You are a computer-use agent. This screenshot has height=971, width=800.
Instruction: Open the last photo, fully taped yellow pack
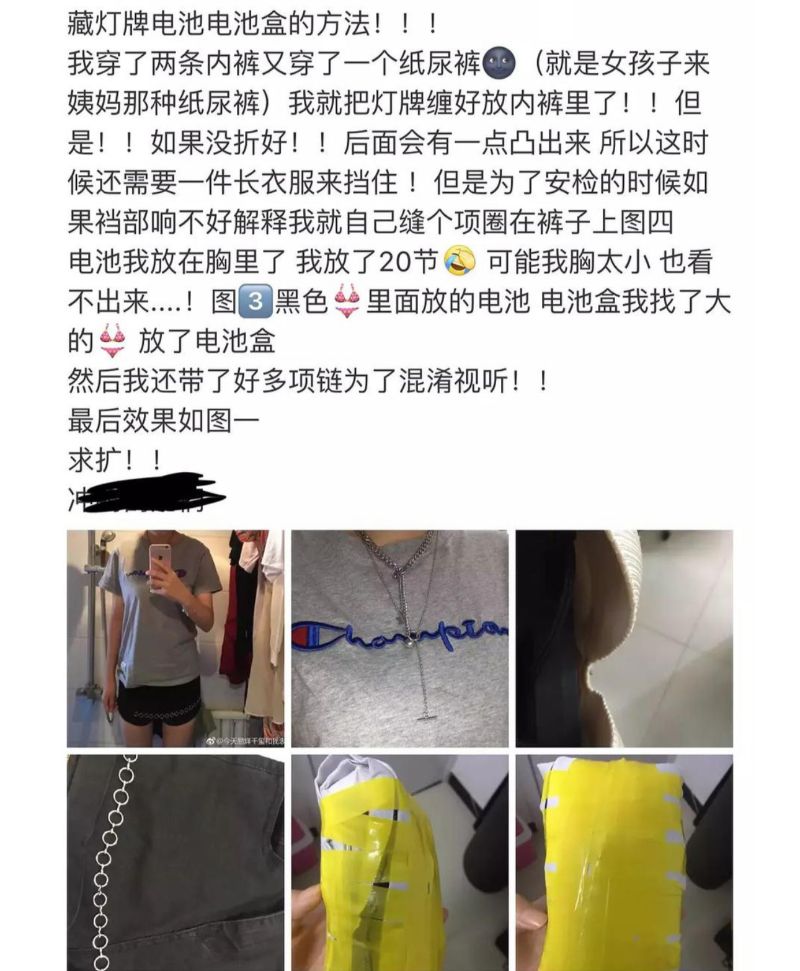coord(624,862)
